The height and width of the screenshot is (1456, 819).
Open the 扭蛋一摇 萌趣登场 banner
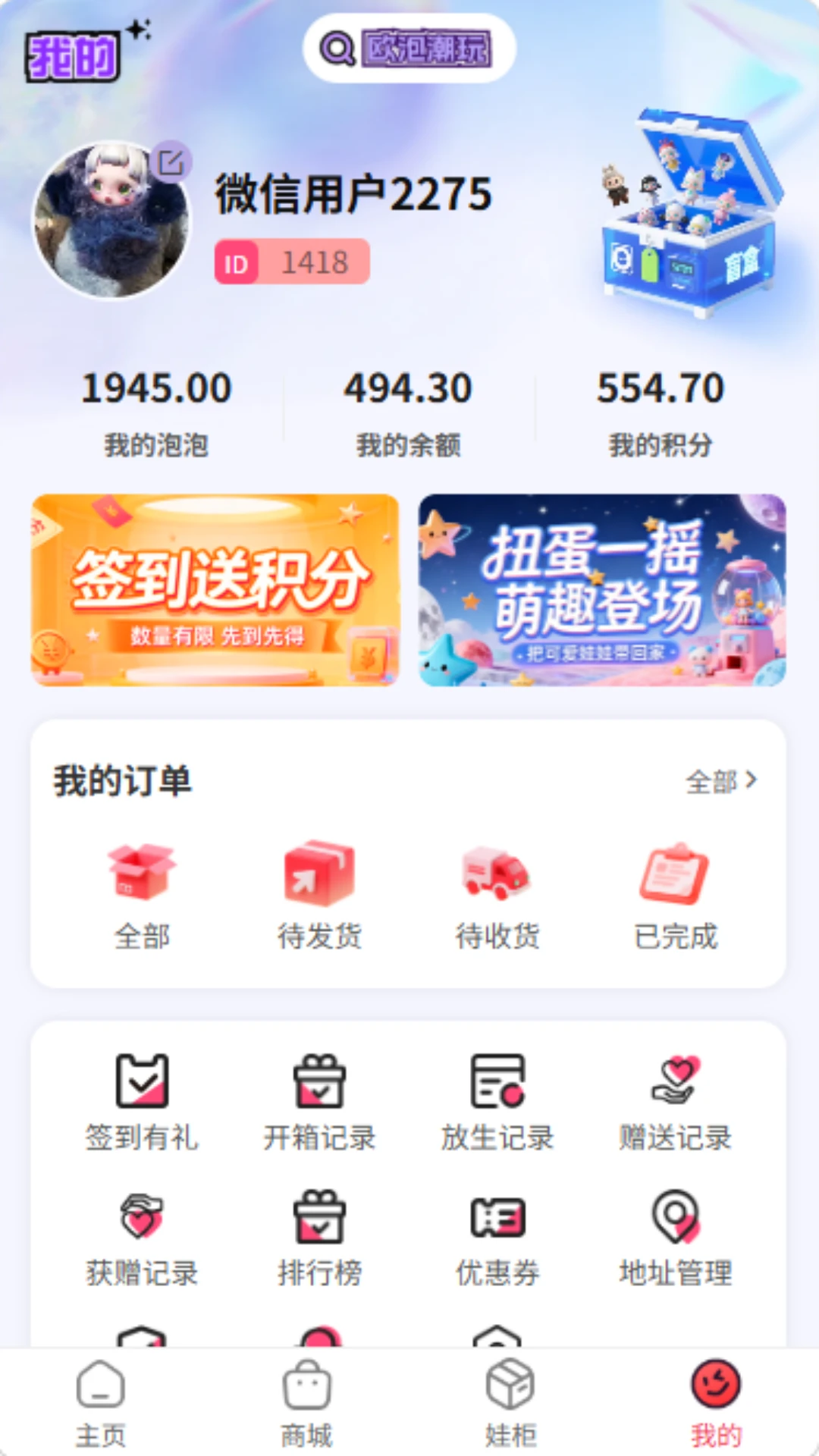[x=603, y=590]
